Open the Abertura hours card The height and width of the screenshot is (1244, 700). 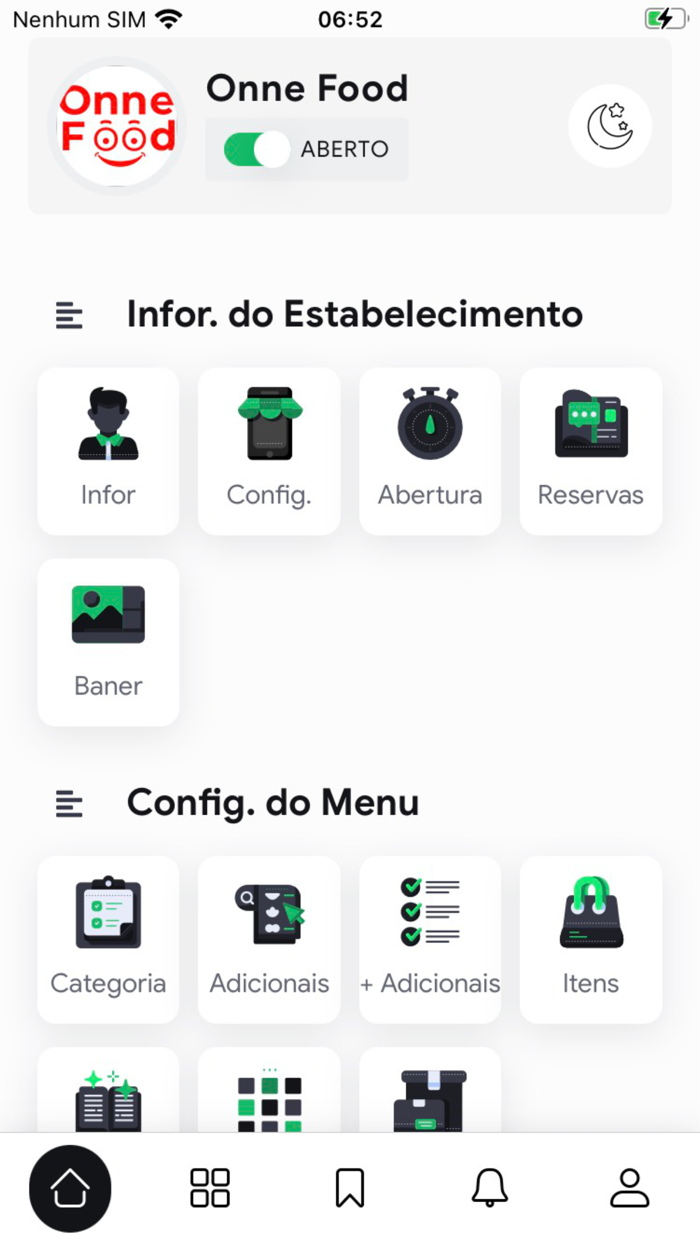pyautogui.click(x=430, y=451)
